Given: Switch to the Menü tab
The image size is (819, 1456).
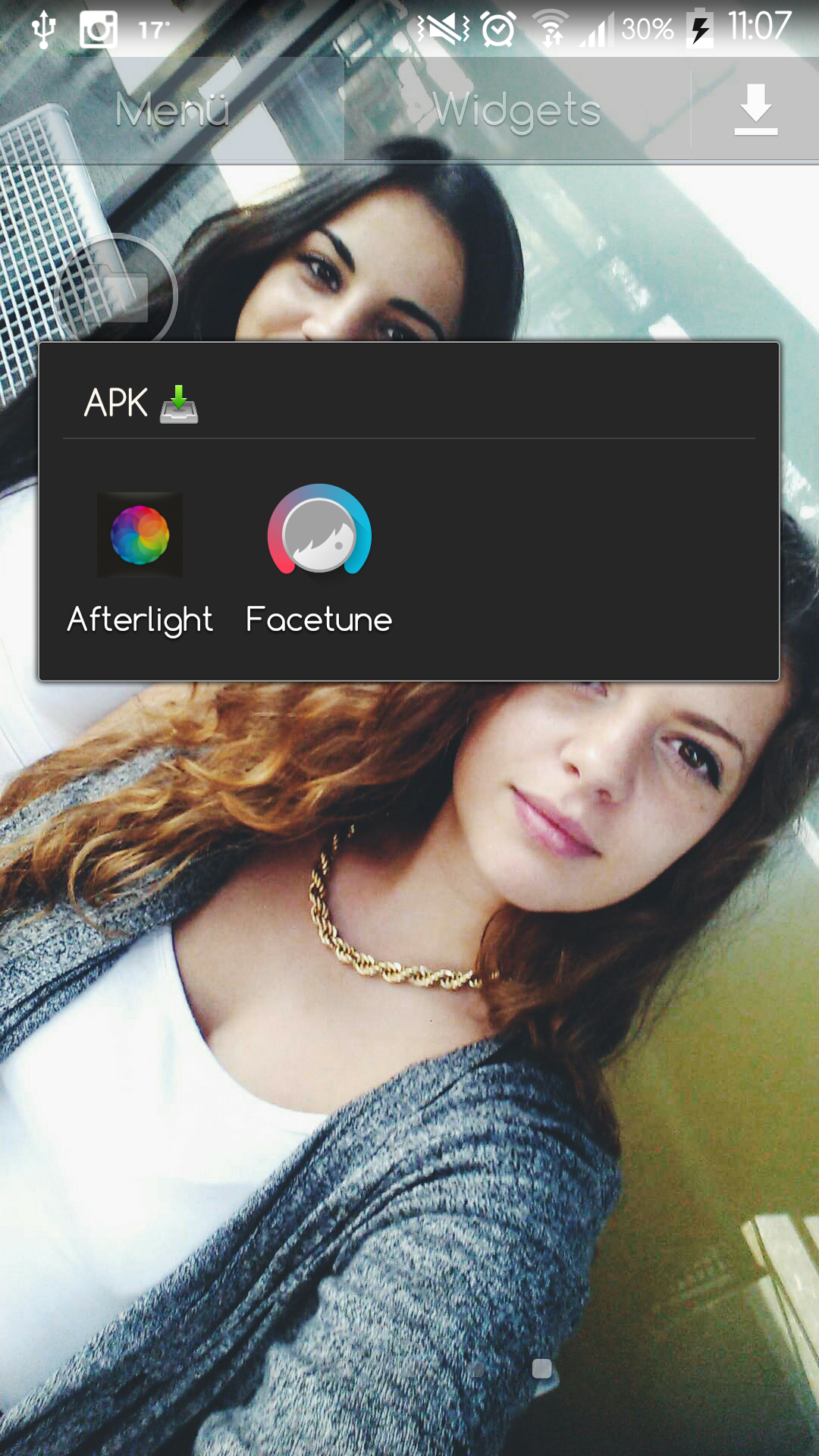Looking at the screenshot, I should point(172,110).
